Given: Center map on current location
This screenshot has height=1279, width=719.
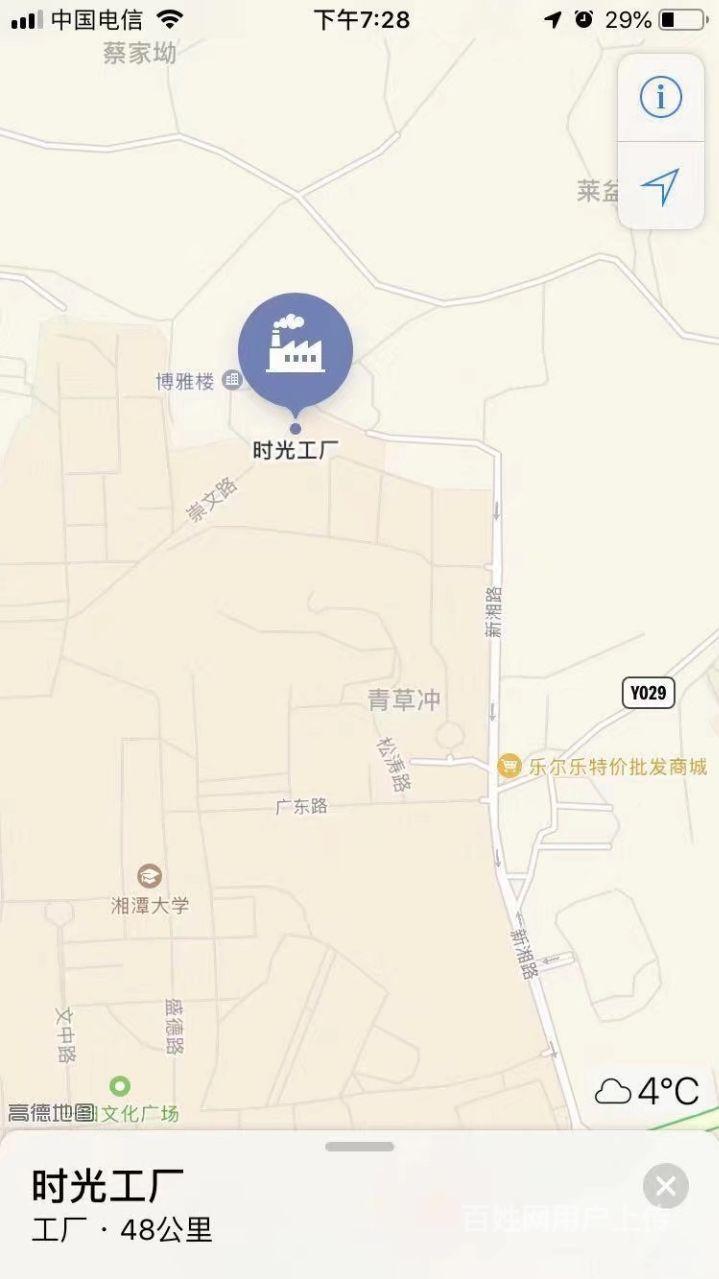Looking at the screenshot, I should (x=660, y=186).
